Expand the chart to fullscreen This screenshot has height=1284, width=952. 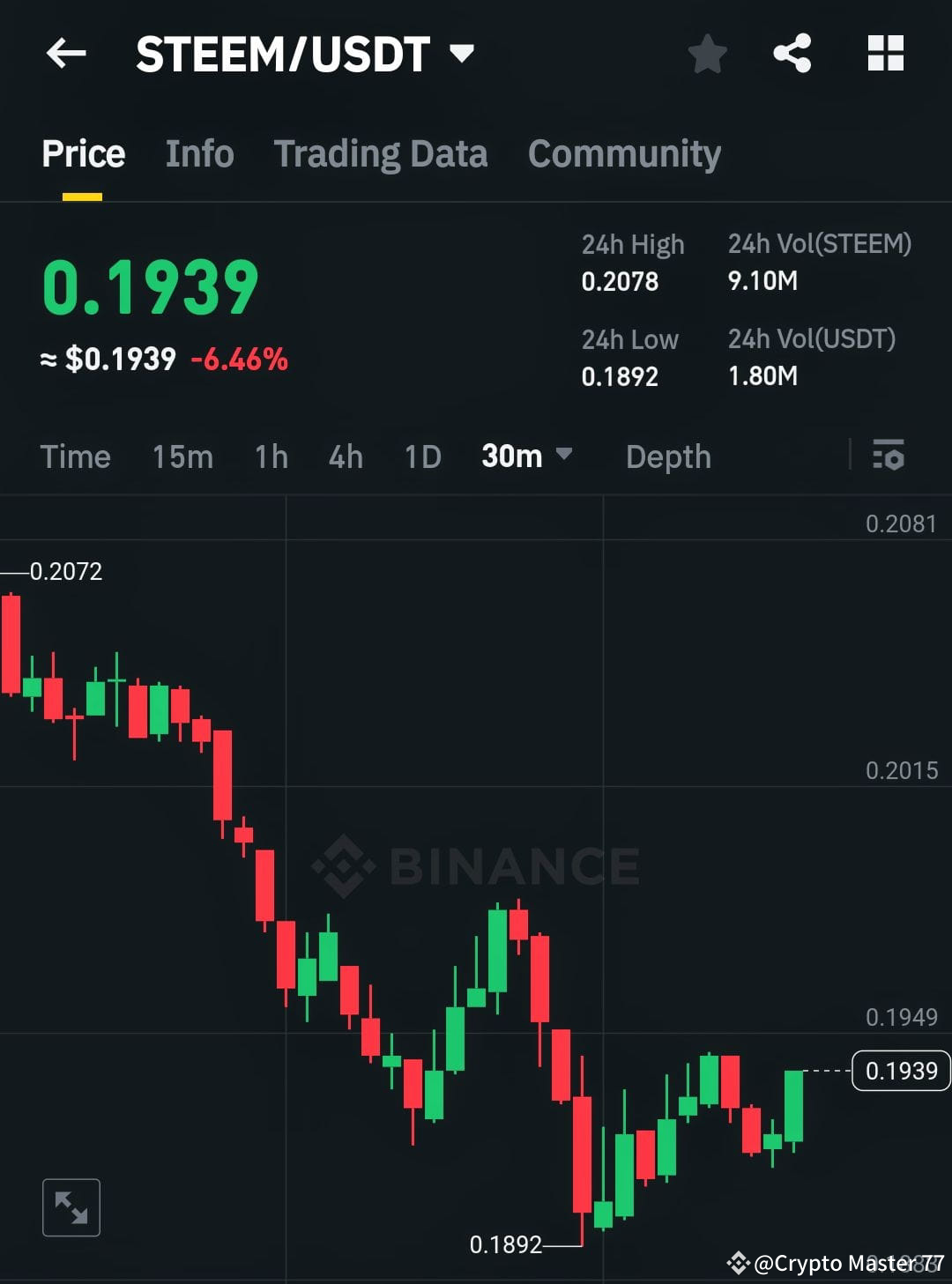[71, 1206]
